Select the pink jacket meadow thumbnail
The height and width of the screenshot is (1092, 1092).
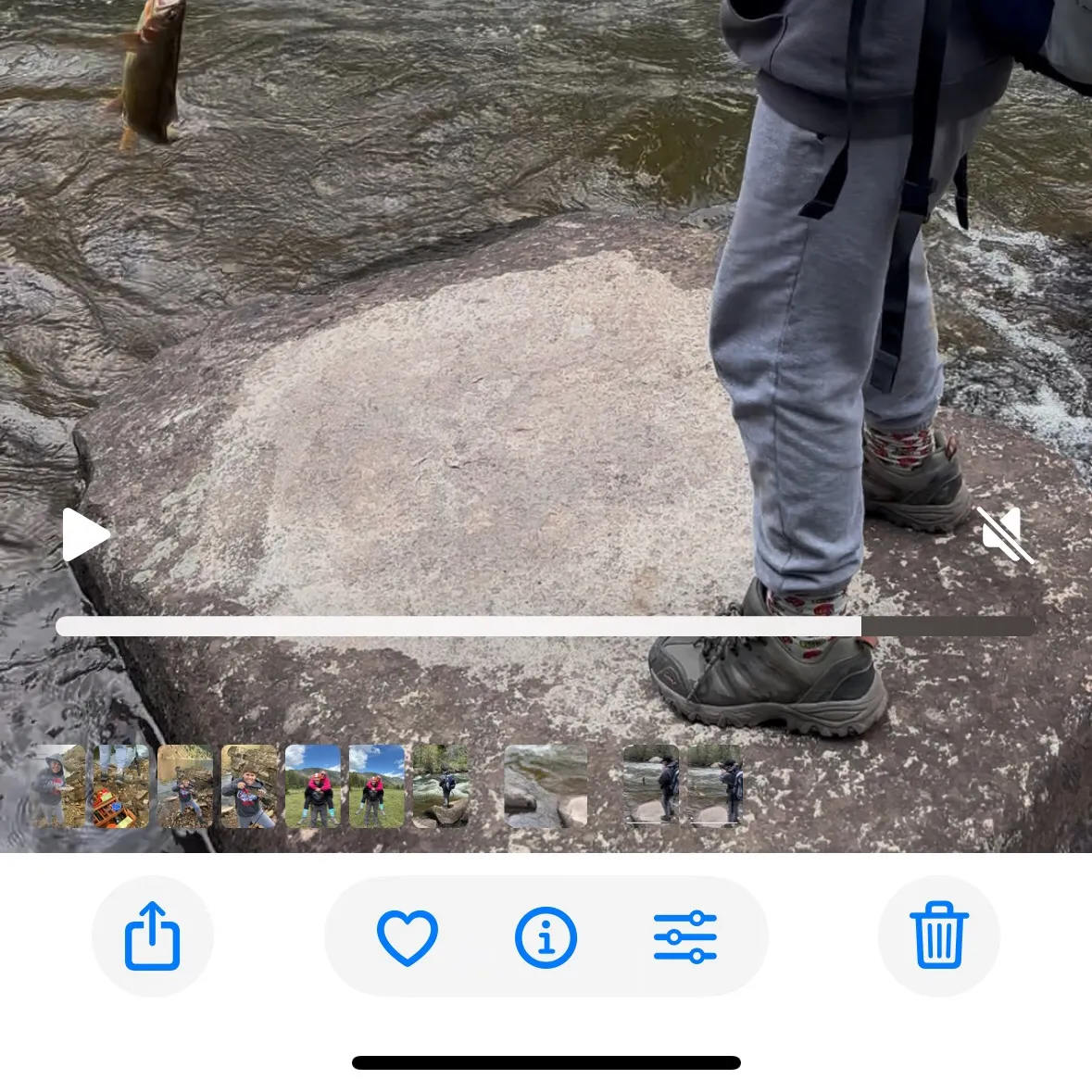coord(313,786)
